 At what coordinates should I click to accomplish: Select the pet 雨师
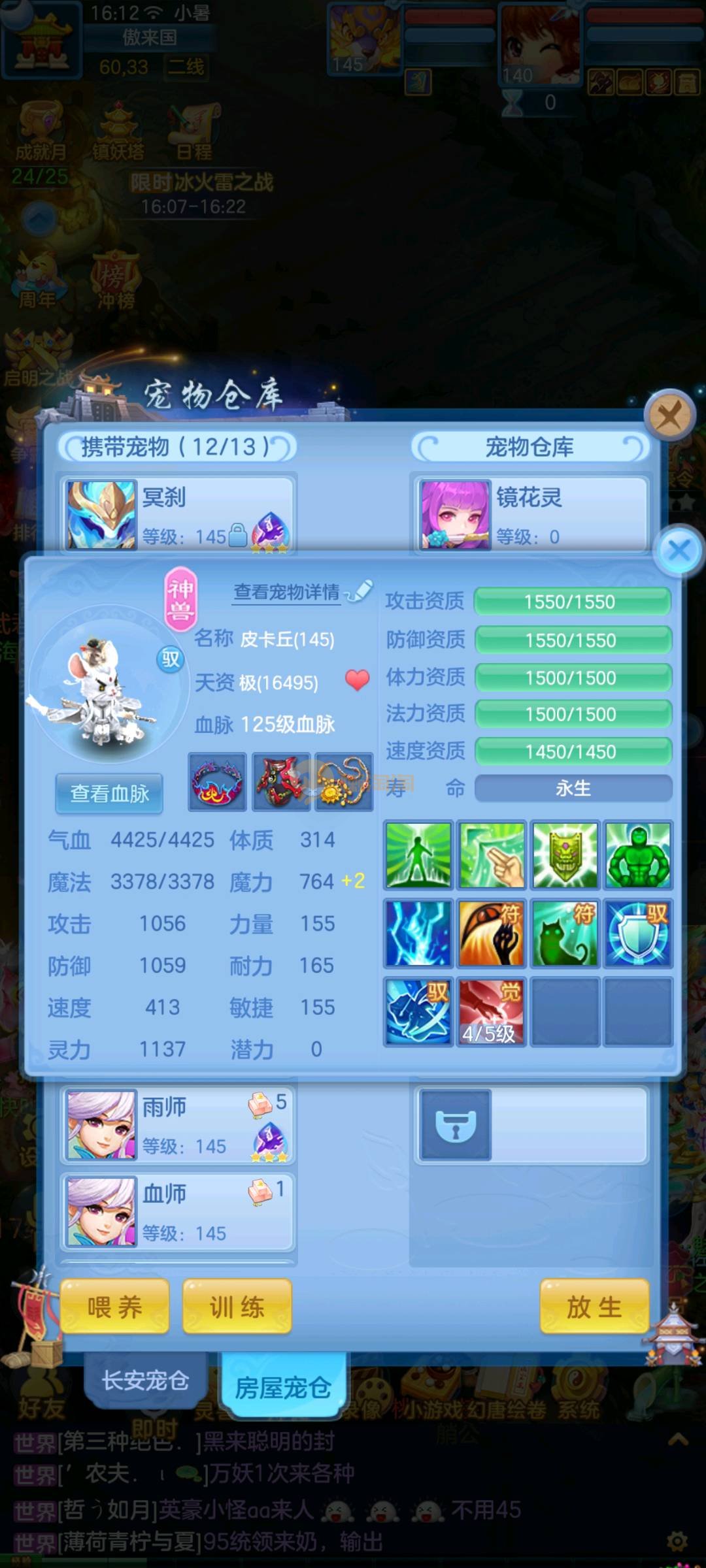178,1125
